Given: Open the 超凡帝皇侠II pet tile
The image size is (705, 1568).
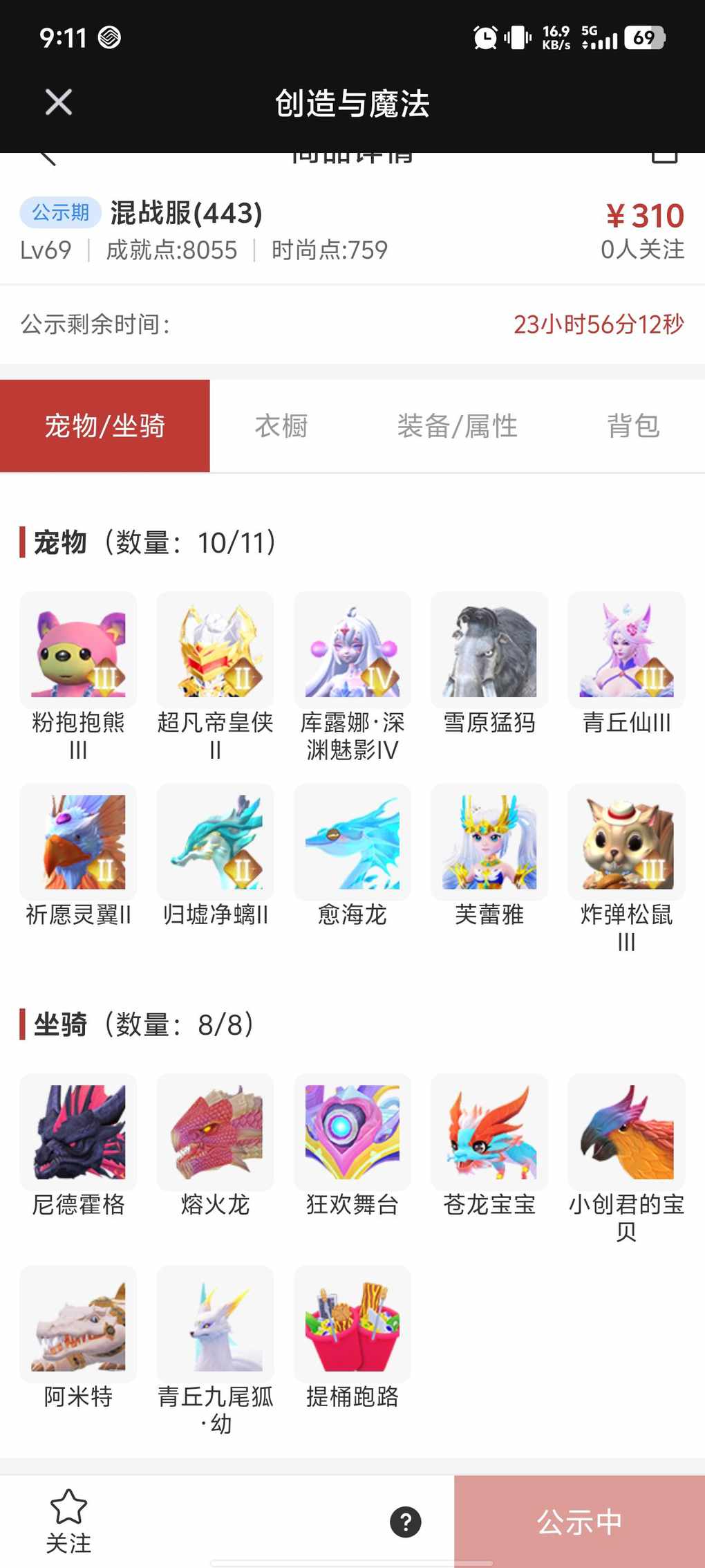Looking at the screenshot, I should [x=215, y=650].
